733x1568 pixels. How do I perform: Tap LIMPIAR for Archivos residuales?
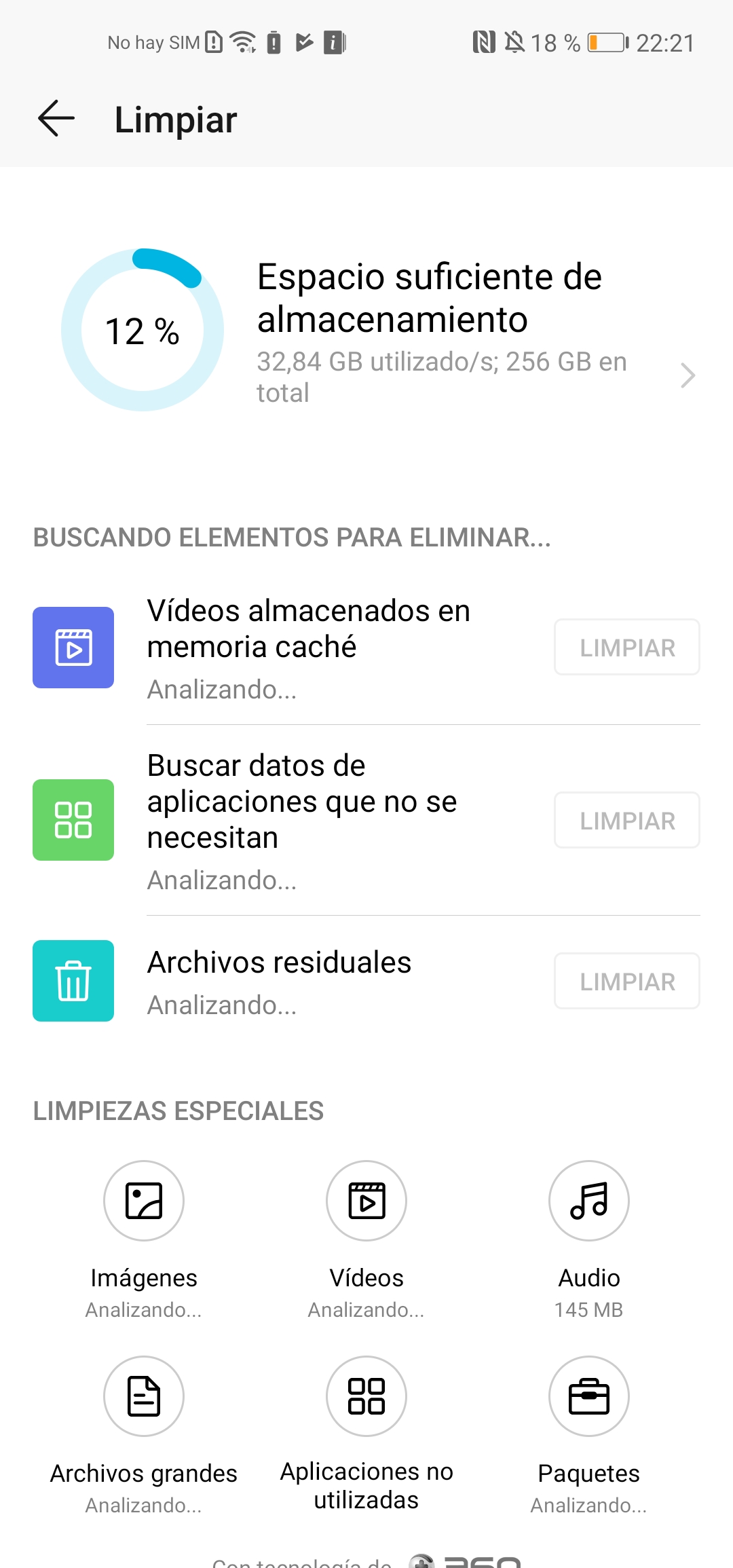click(627, 981)
